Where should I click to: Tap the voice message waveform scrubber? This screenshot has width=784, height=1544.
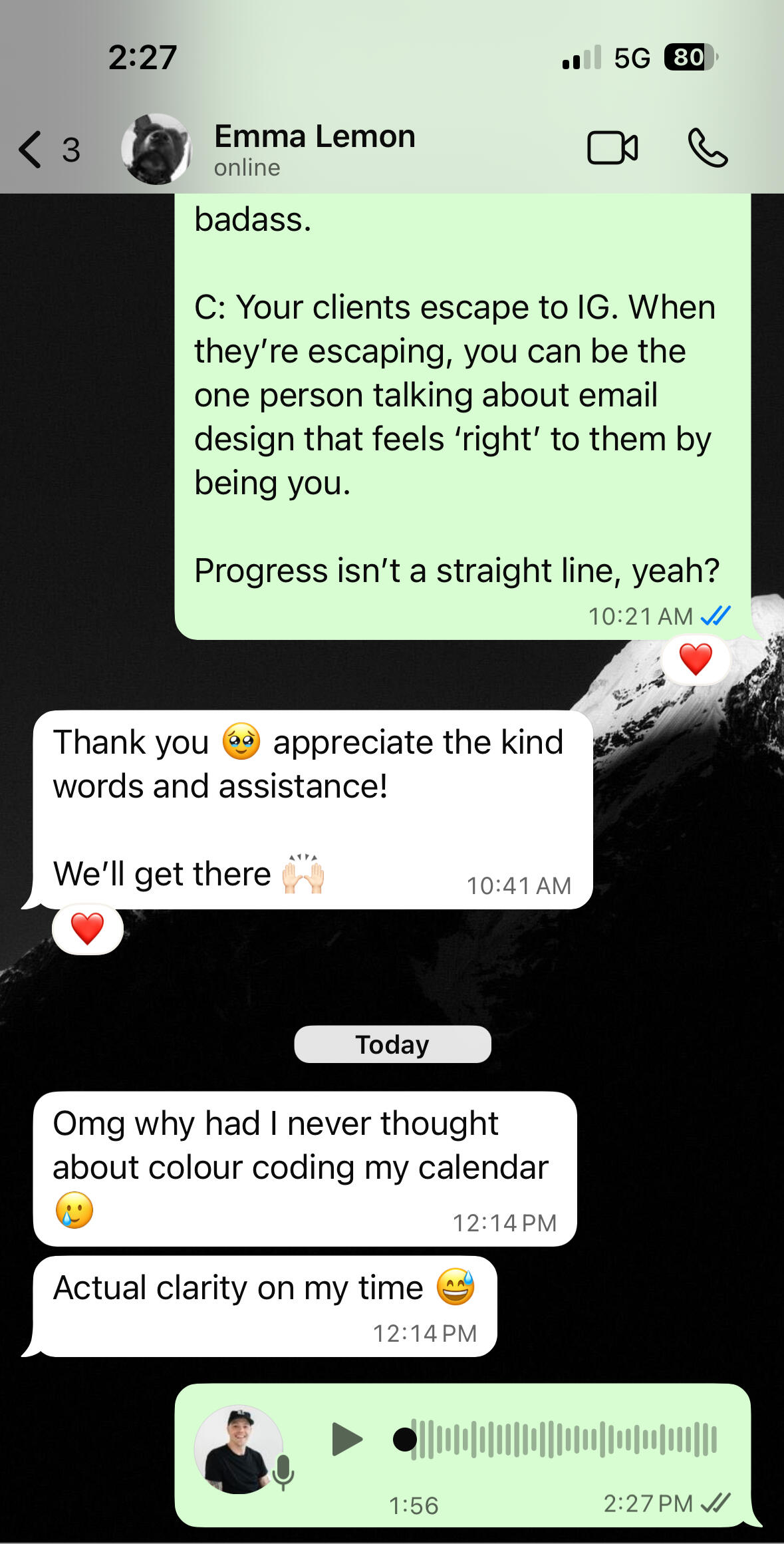coord(563,1440)
